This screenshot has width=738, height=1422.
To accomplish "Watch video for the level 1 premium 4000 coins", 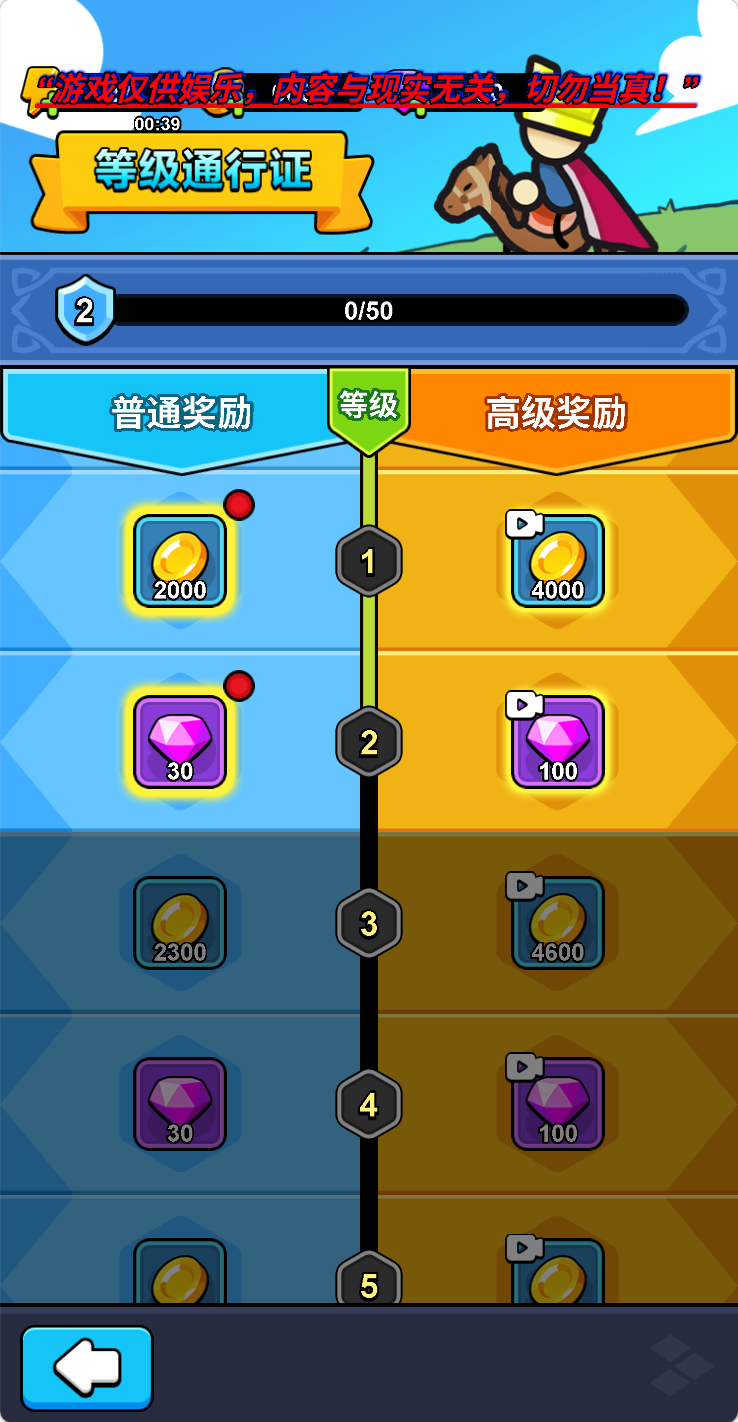I will tap(558, 561).
